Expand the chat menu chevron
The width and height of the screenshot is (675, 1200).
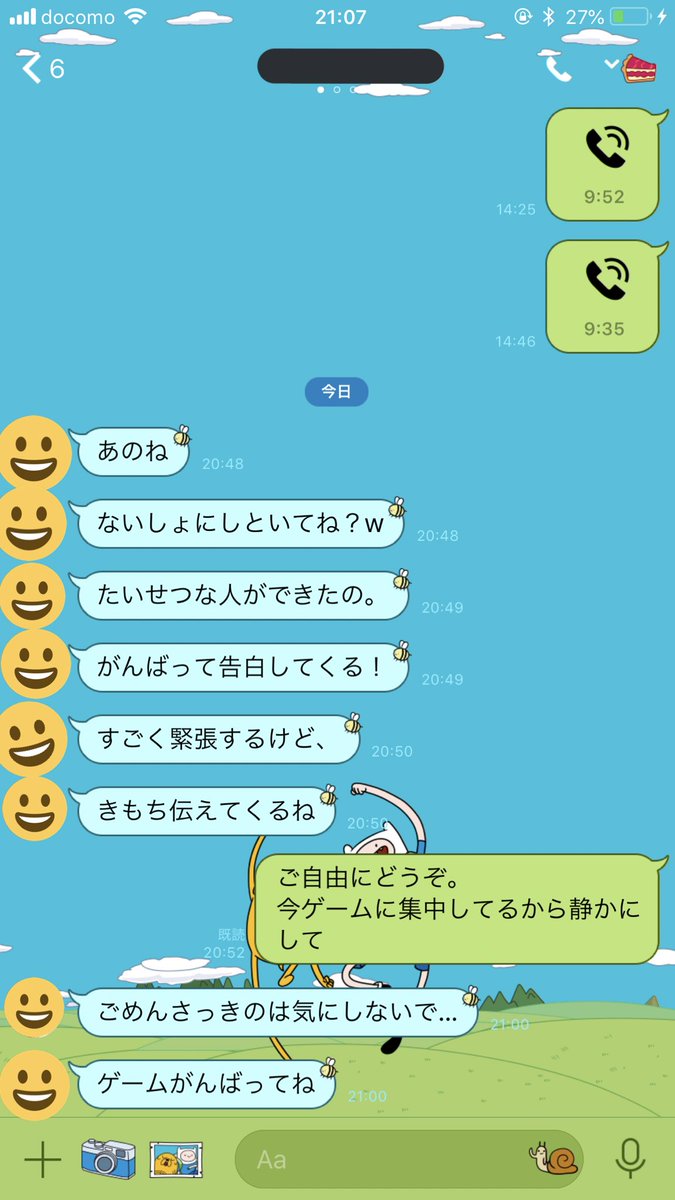click(x=612, y=65)
